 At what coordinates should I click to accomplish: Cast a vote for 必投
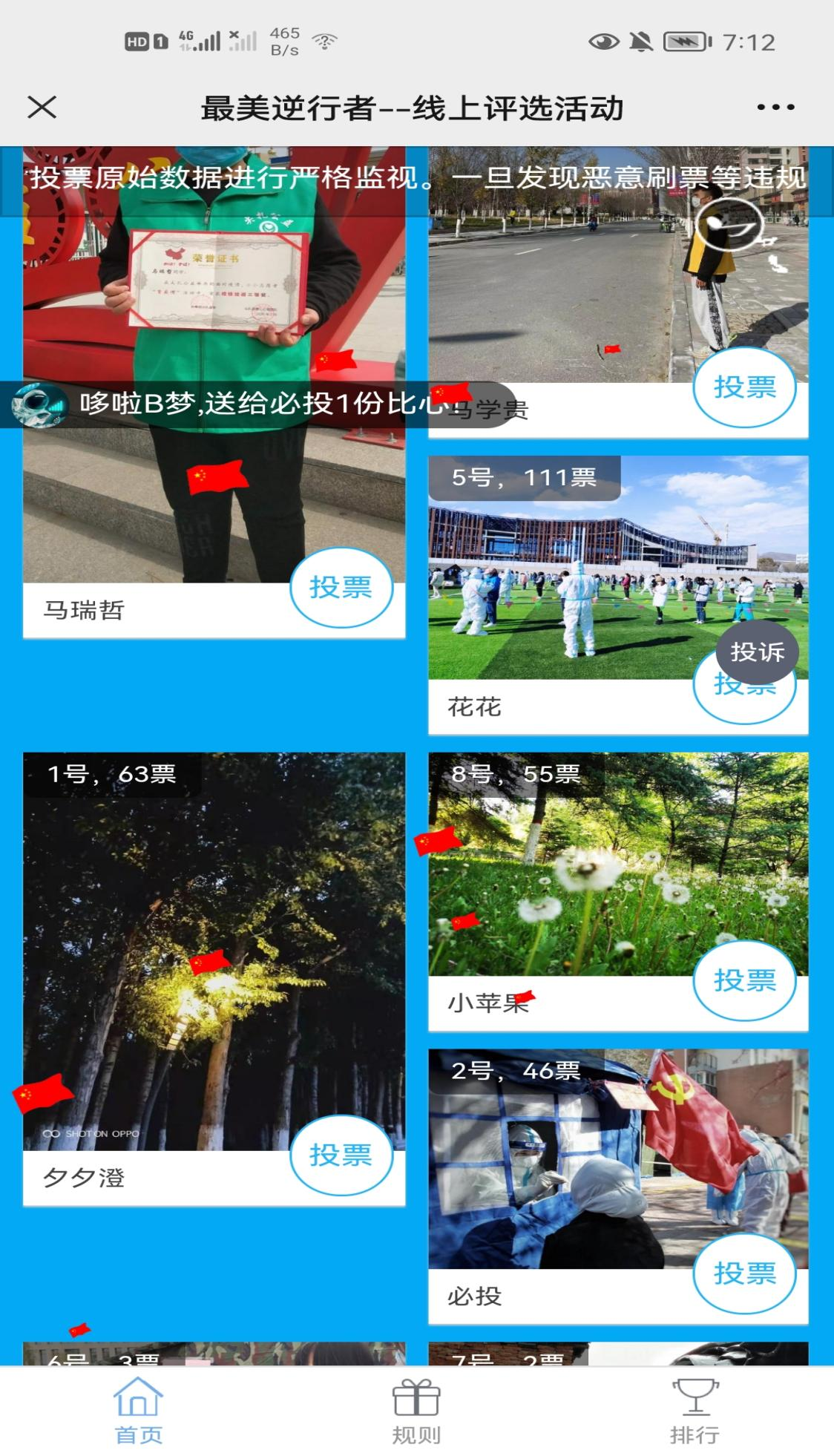(x=744, y=1273)
